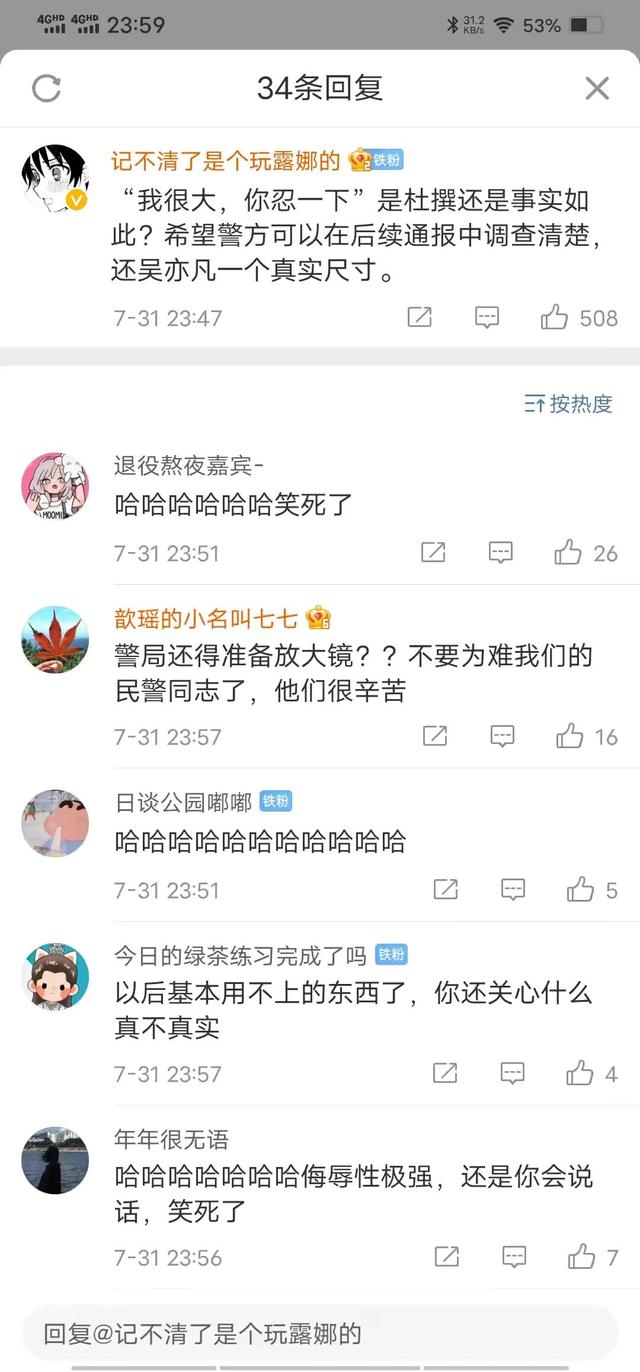This screenshot has height=1372, width=640.
Task: Share the main comment by 记不清了是个玩露娜的
Action: tap(420, 318)
